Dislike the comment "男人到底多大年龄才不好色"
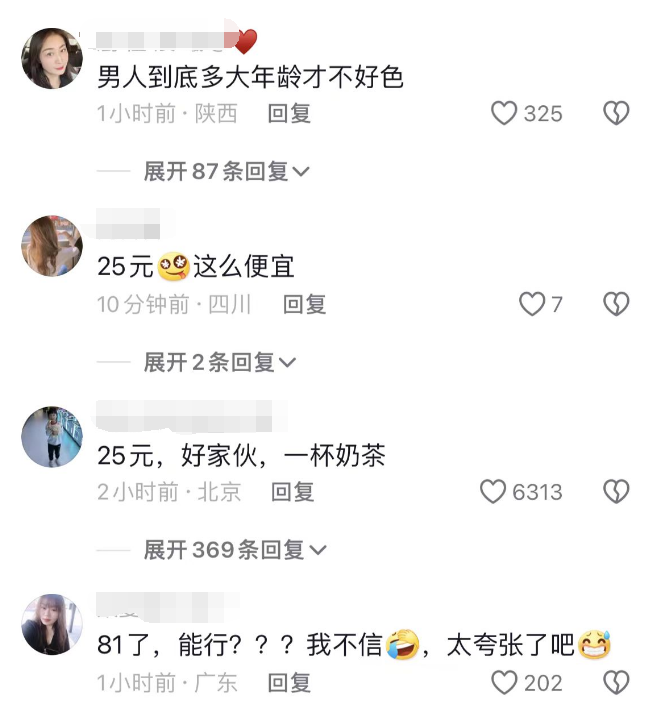The width and height of the screenshot is (654, 721). [616, 113]
